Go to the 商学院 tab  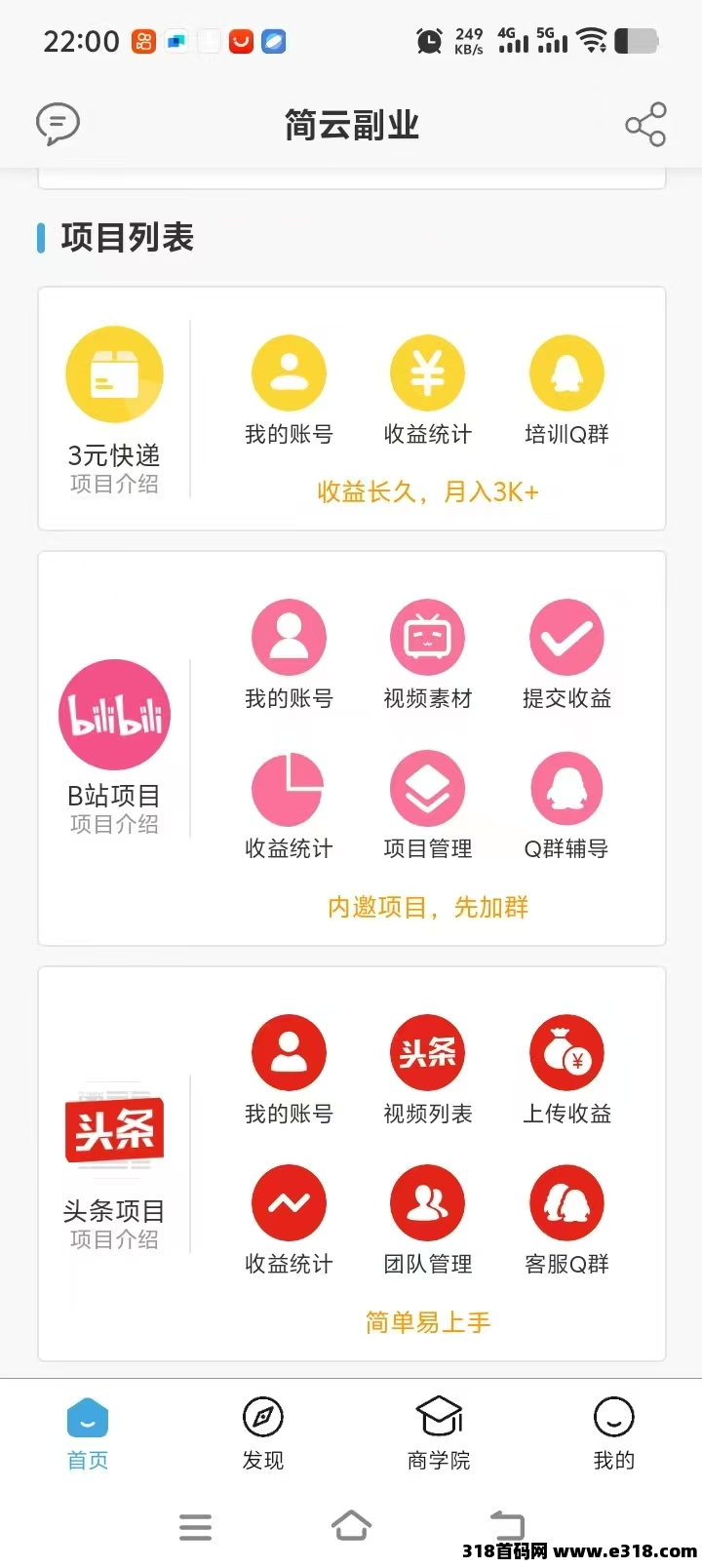tap(439, 1433)
